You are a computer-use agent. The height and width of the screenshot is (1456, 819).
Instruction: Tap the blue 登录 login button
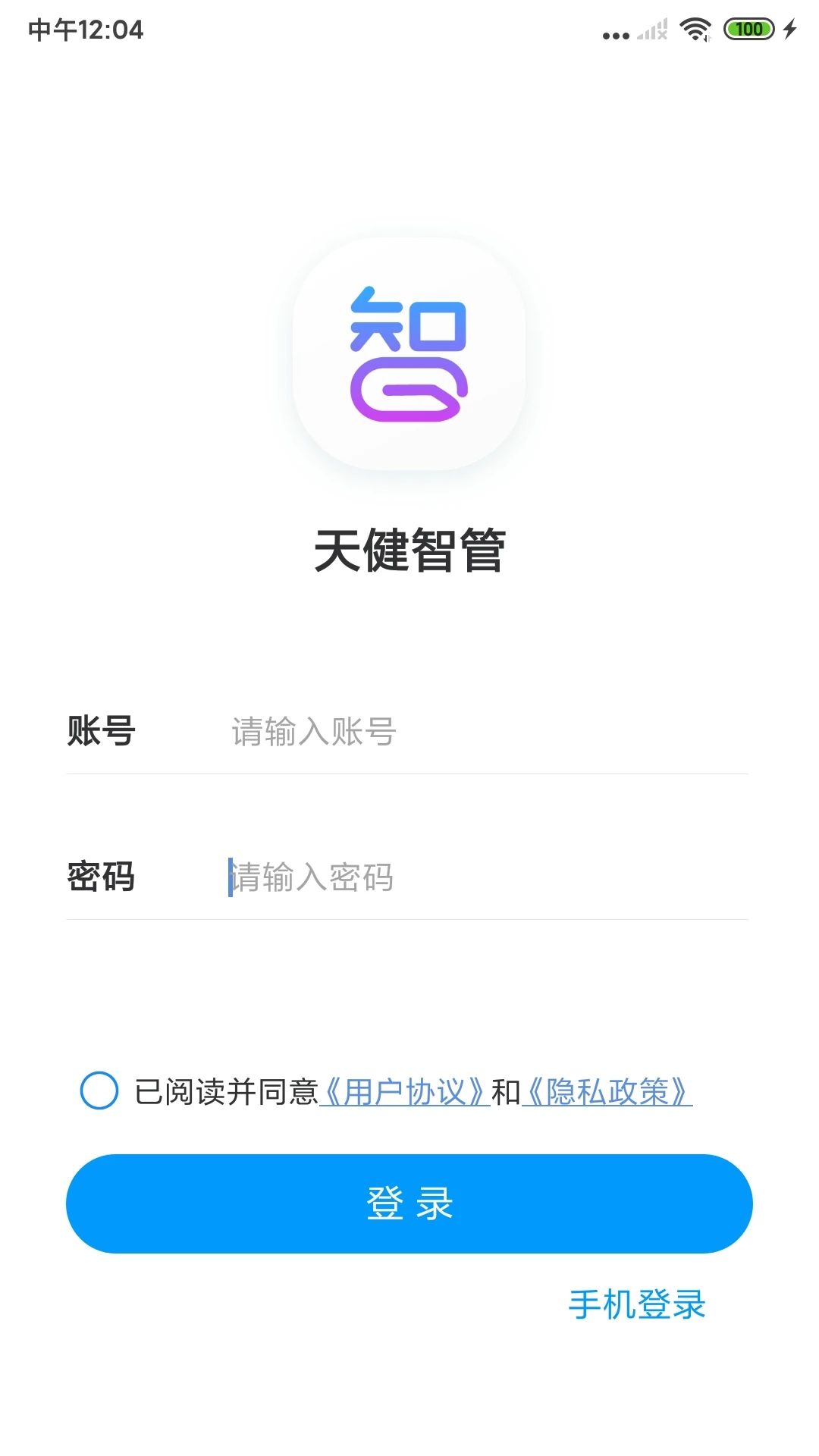(409, 1203)
